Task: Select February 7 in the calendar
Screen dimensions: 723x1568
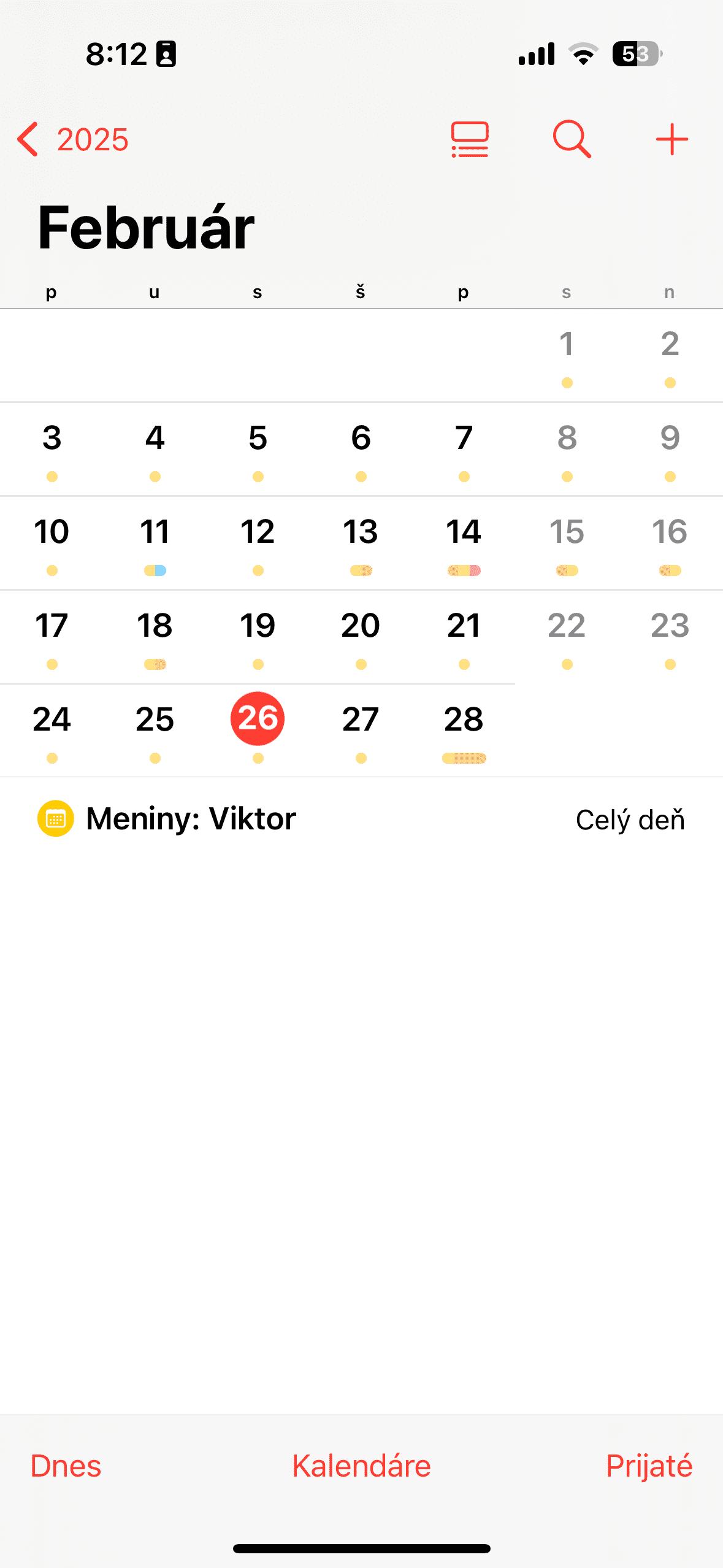Action: point(464,439)
